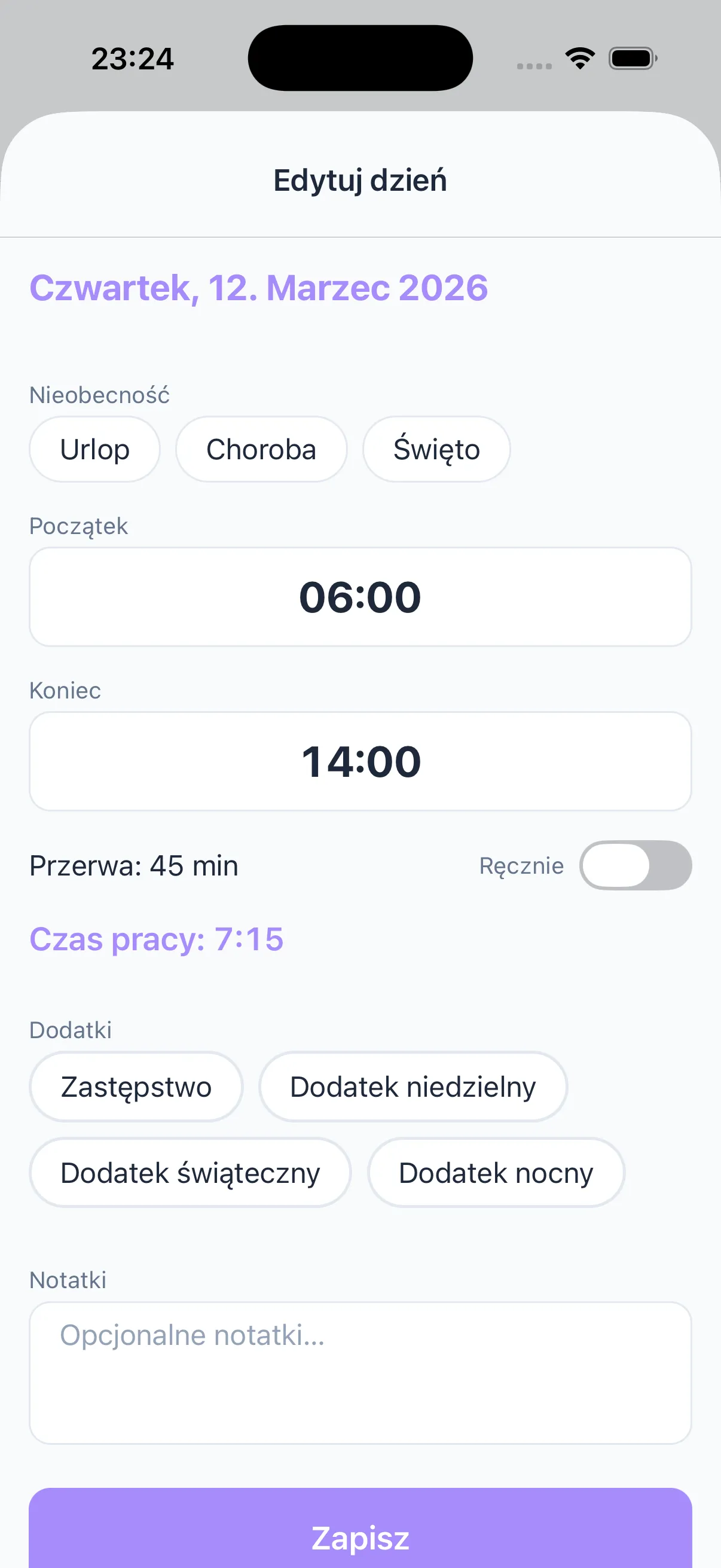Tap the Nieobecność section label
Viewport: 721px width, 1568px height.
[x=100, y=395]
